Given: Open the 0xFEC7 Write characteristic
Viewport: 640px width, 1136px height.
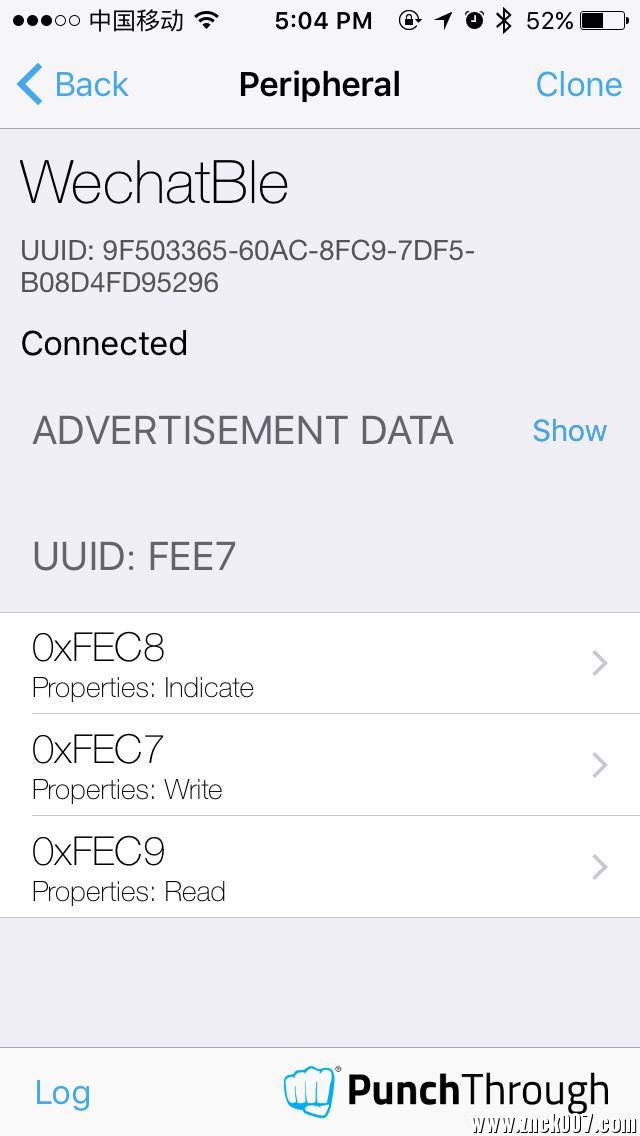Looking at the screenshot, I should (320, 764).
